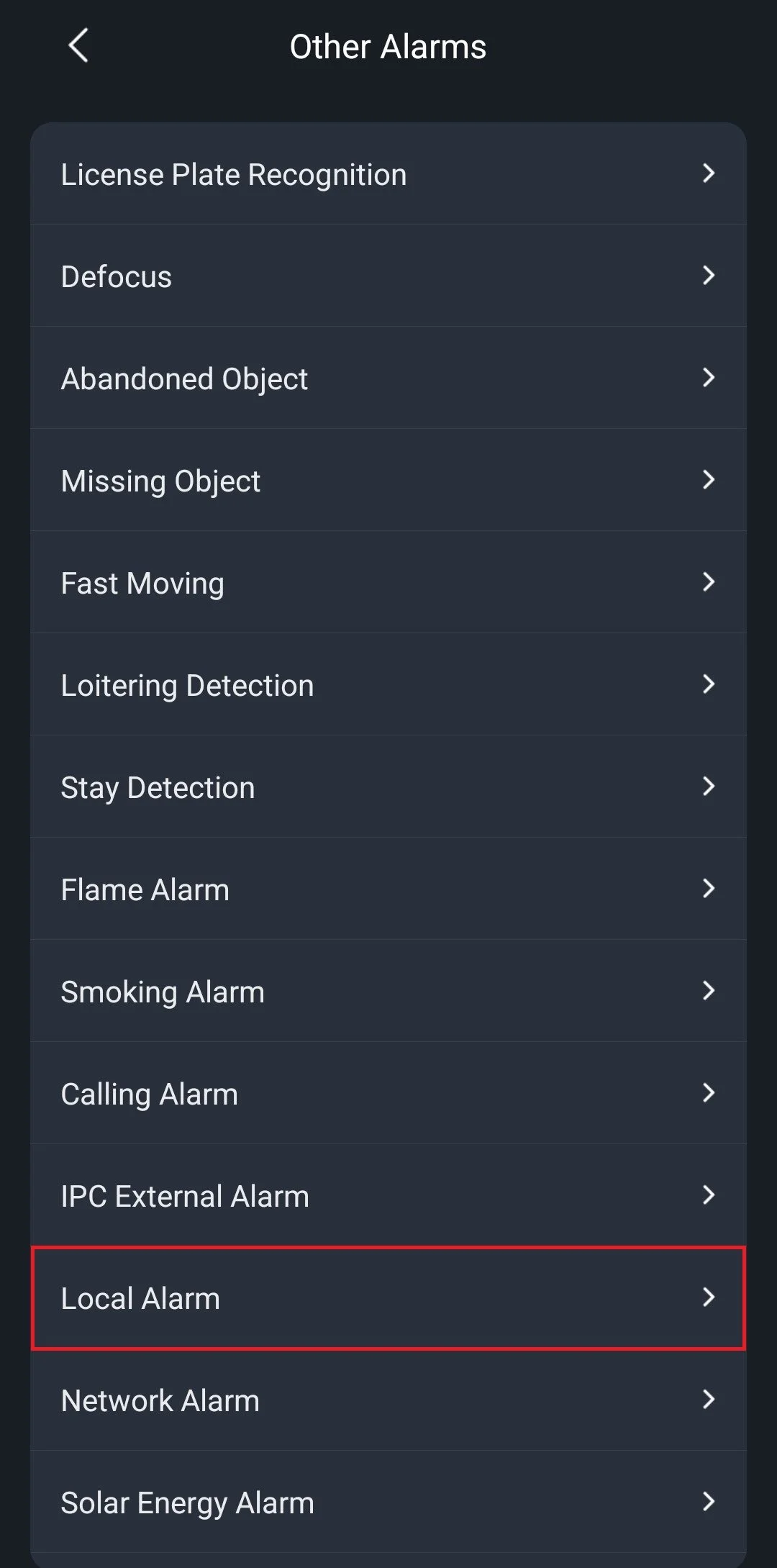This screenshot has height=1568, width=777.
Task: Open the Defocus alarm row
Action: 388,276
